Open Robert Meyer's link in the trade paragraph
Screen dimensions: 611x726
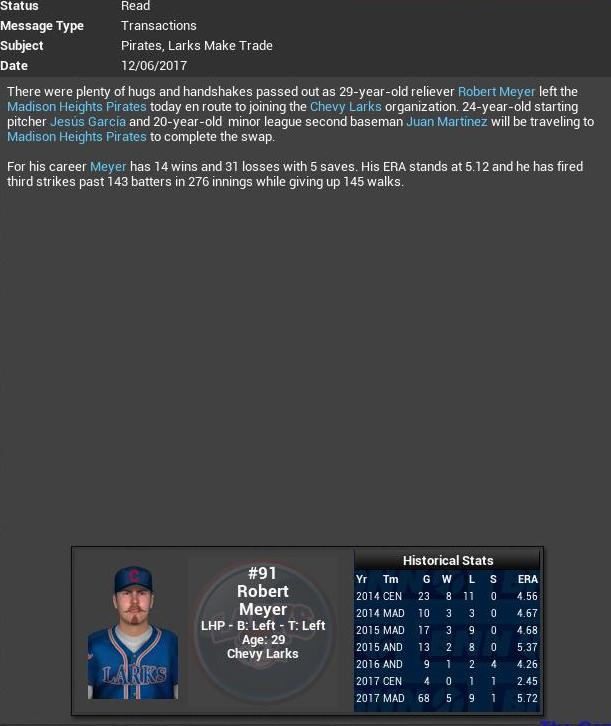coord(496,92)
